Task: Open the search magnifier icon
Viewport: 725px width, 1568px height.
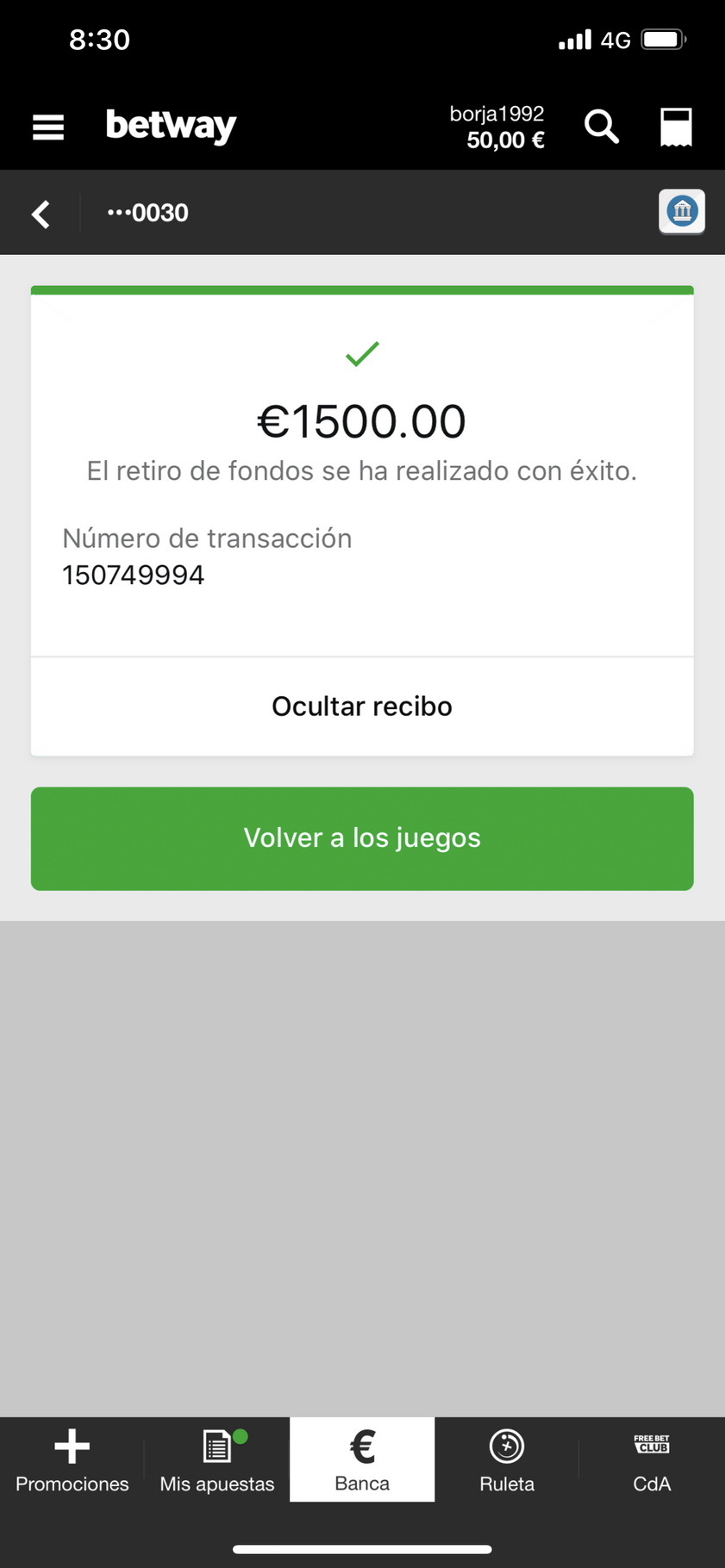Action: coord(602,127)
